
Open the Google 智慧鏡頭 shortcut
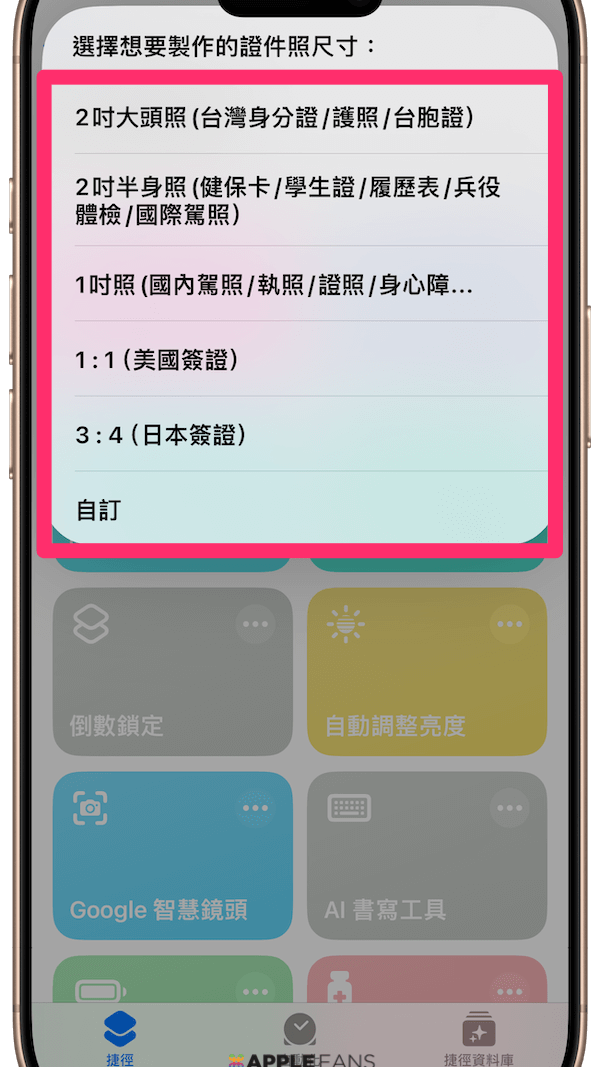150,870
